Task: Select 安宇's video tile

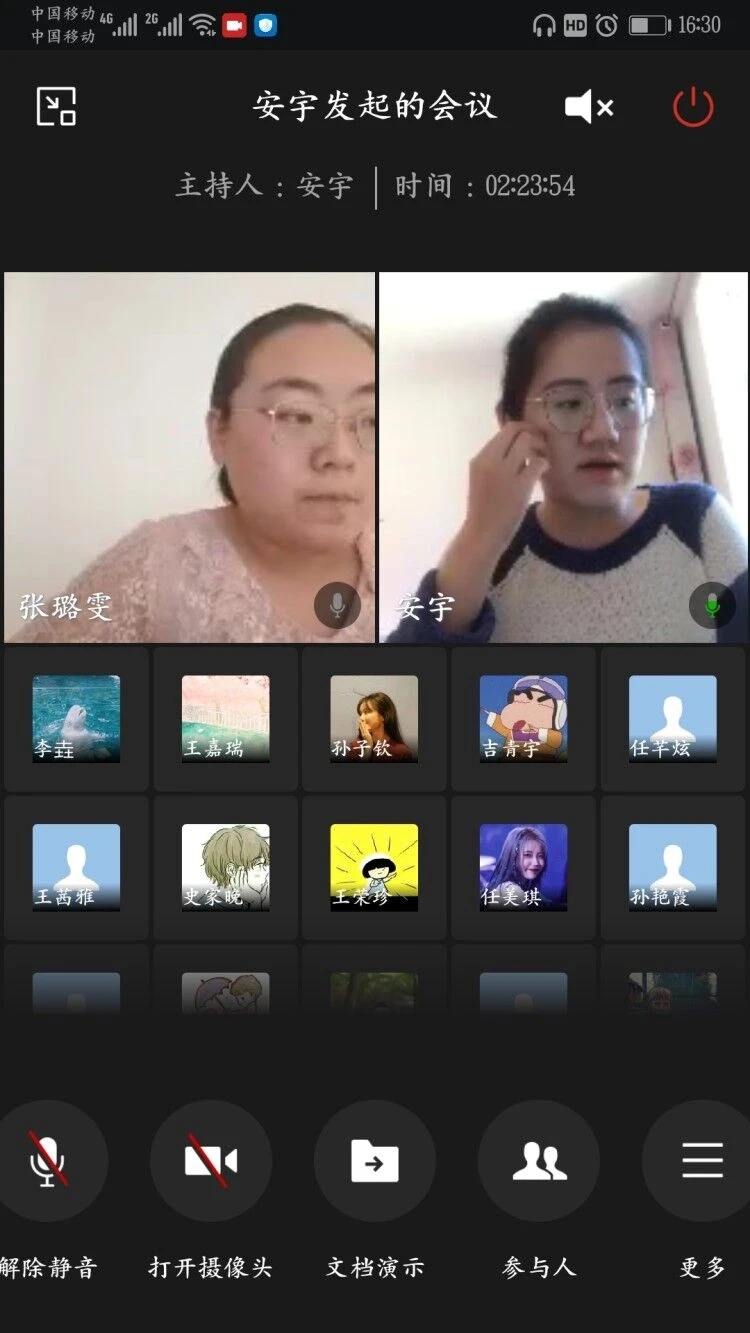Action: (x=563, y=457)
